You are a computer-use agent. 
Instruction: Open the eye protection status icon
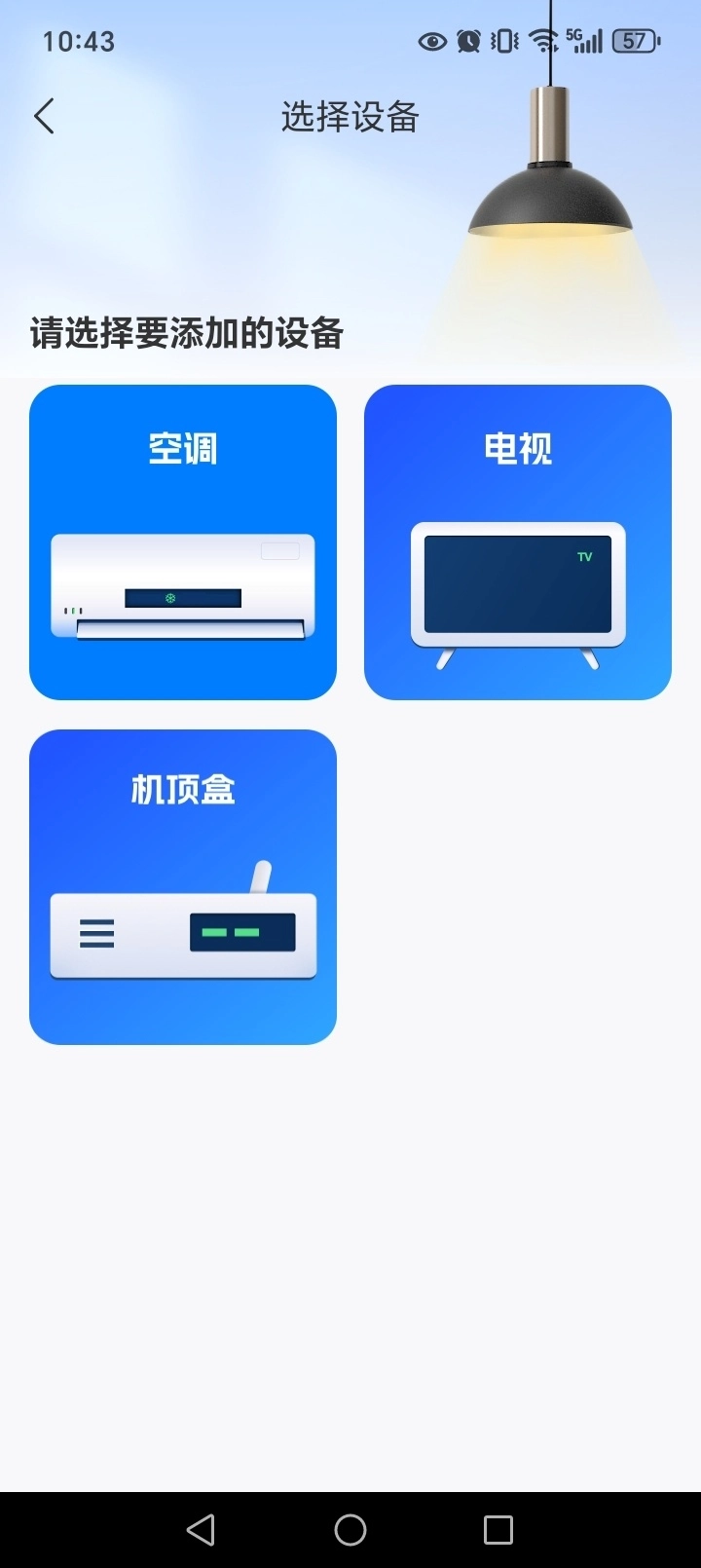coord(432,40)
